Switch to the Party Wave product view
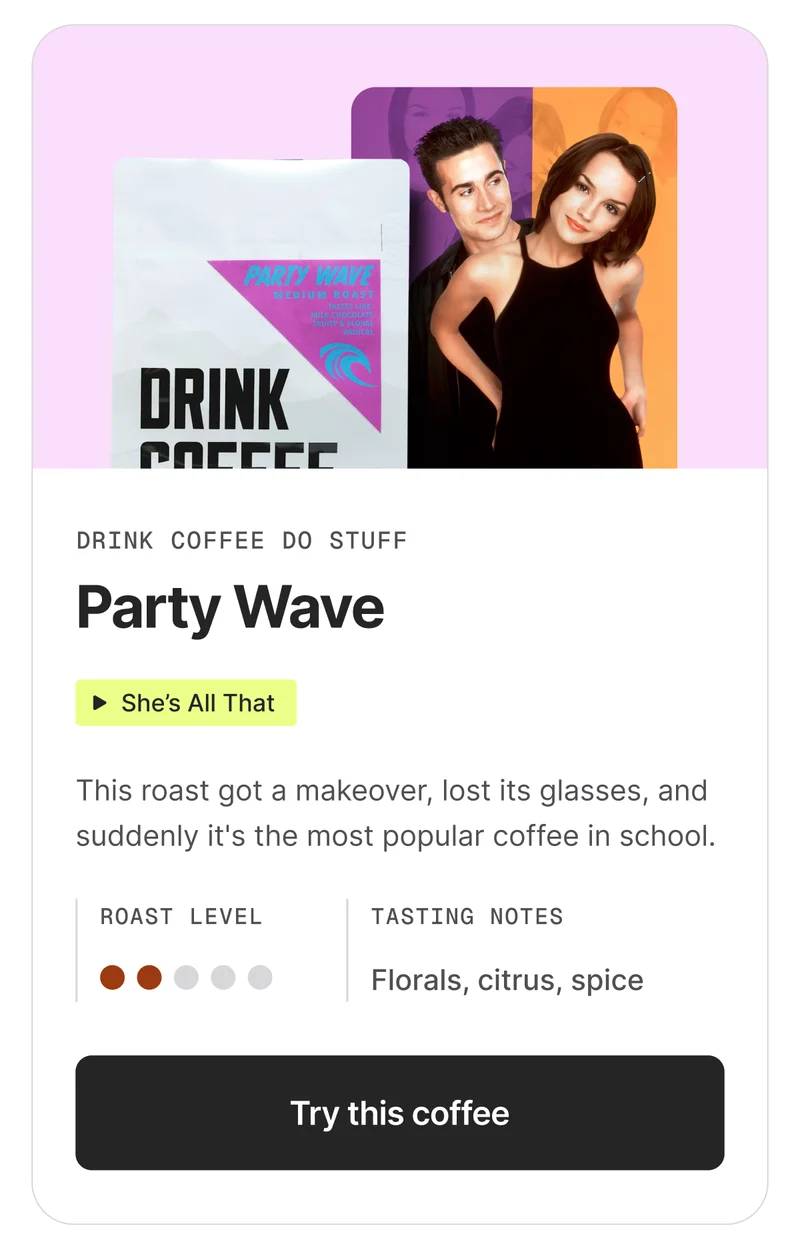This screenshot has width=800, height=1252. (x=229, y=606)
